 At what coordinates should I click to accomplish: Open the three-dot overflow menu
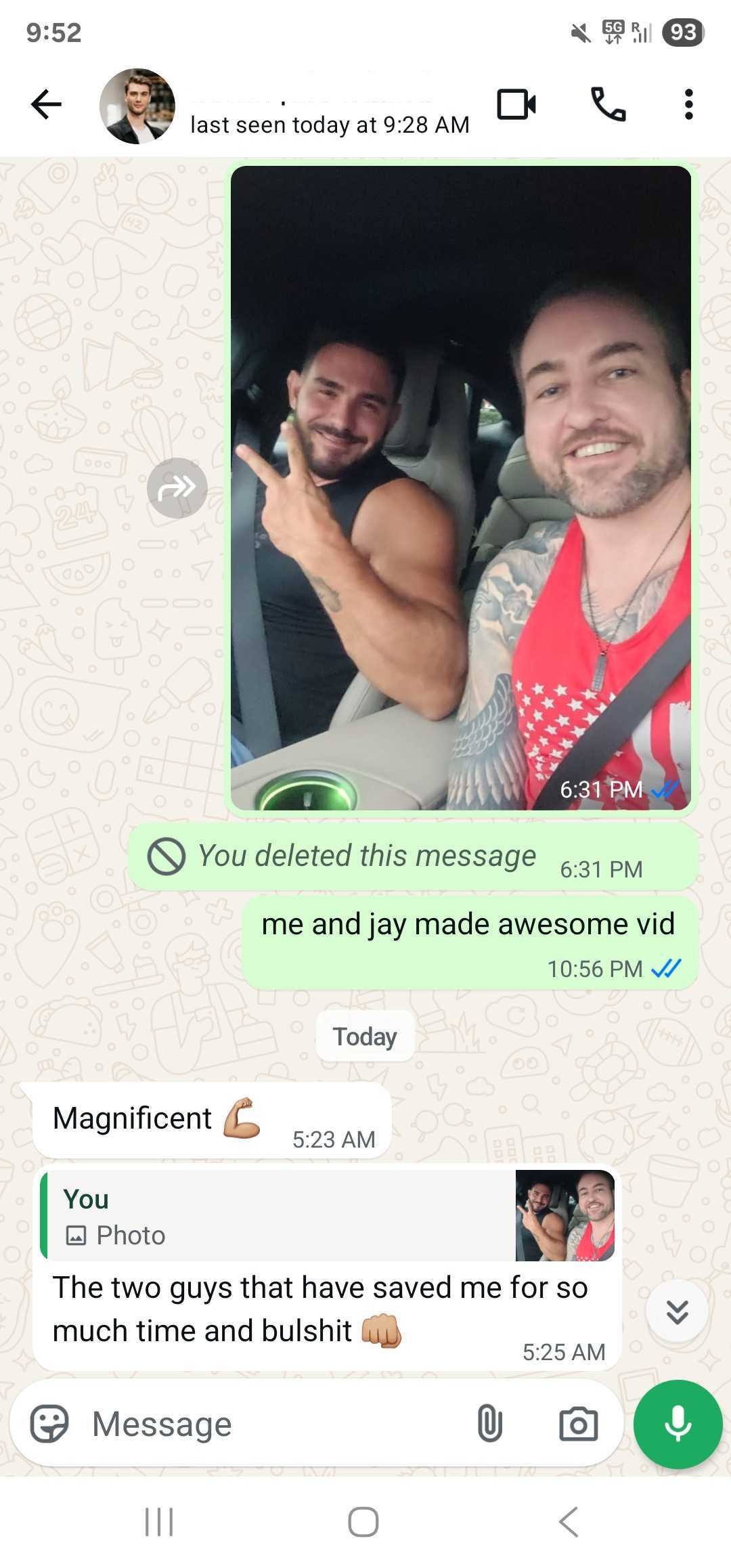point(688,104)
